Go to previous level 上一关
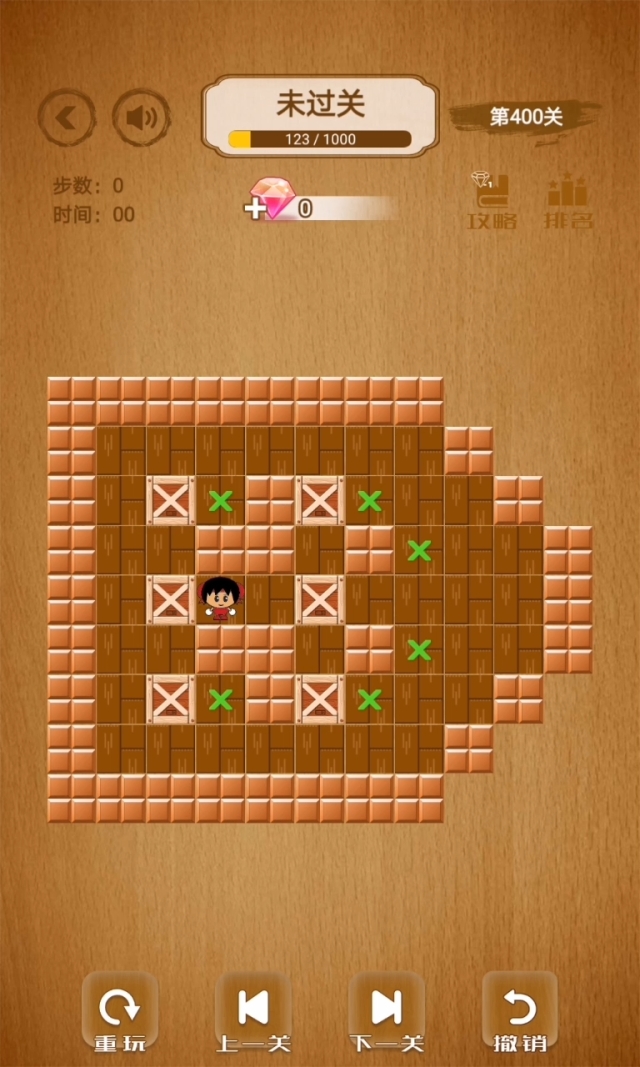The height and width of the screenshot is (1067, 640). pyautogui.click(x=253, y=1013)
